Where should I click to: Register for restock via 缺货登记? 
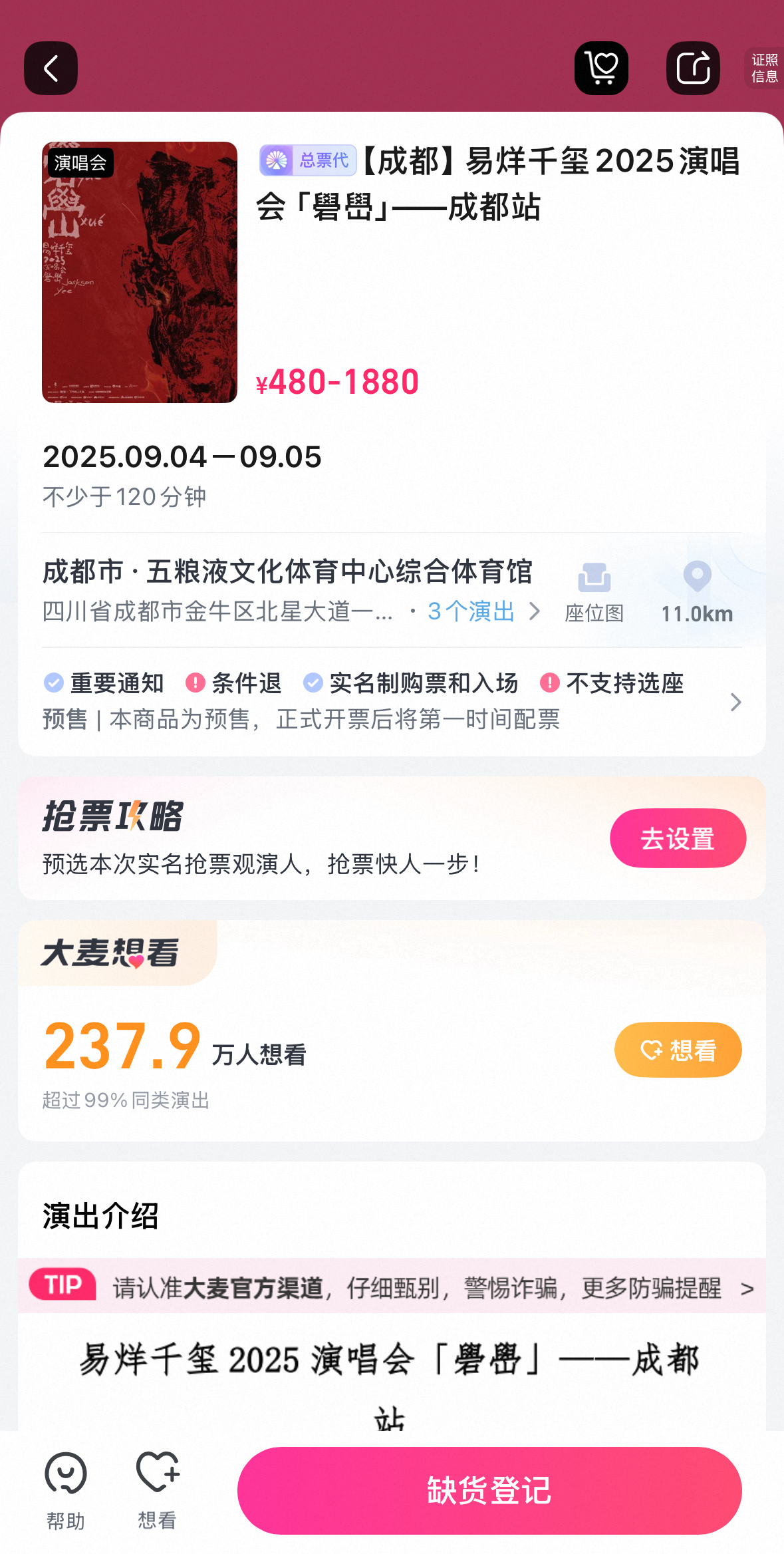(x=489, y=1490)
